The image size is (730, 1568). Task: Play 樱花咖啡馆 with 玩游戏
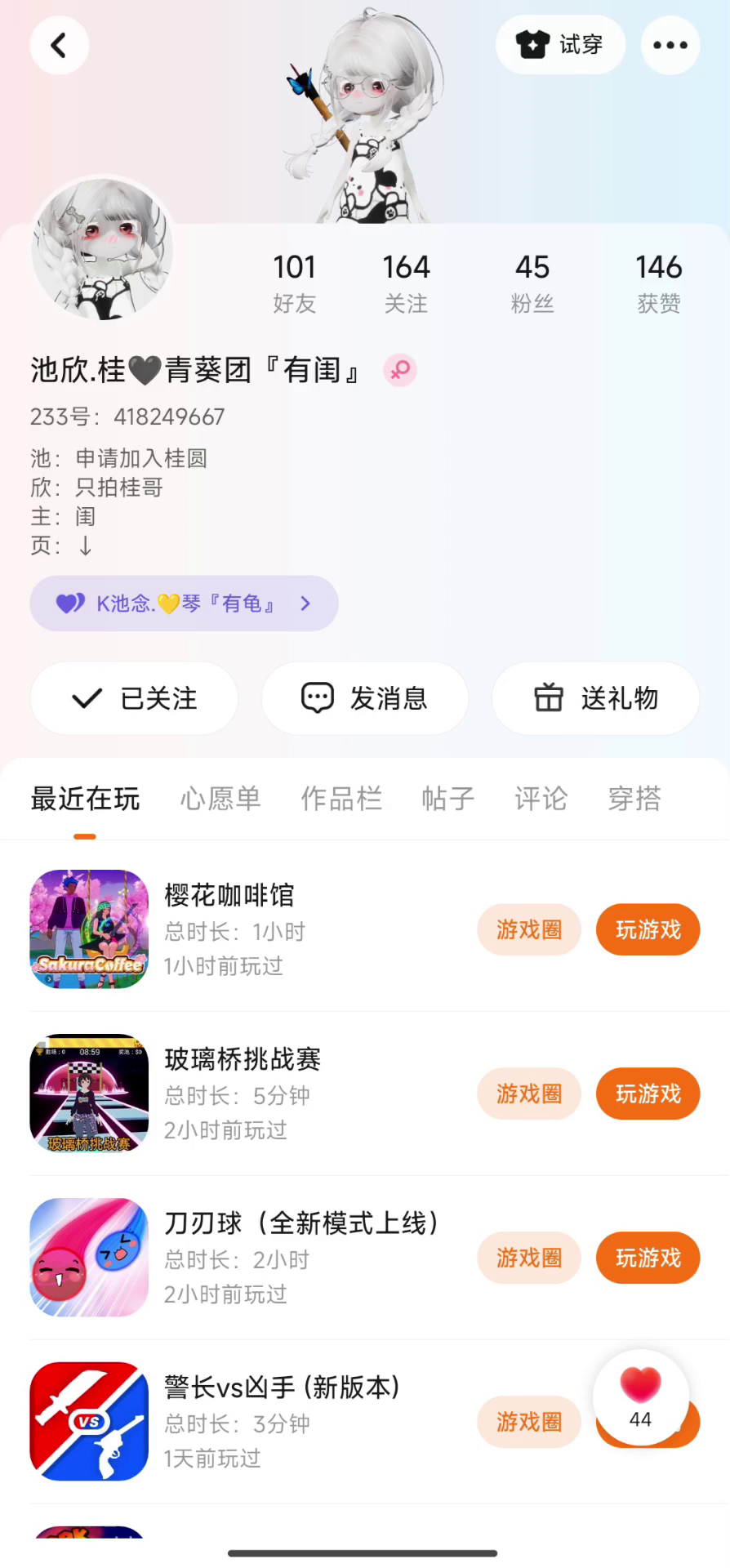pyautogui.click(x=648, y=929)
